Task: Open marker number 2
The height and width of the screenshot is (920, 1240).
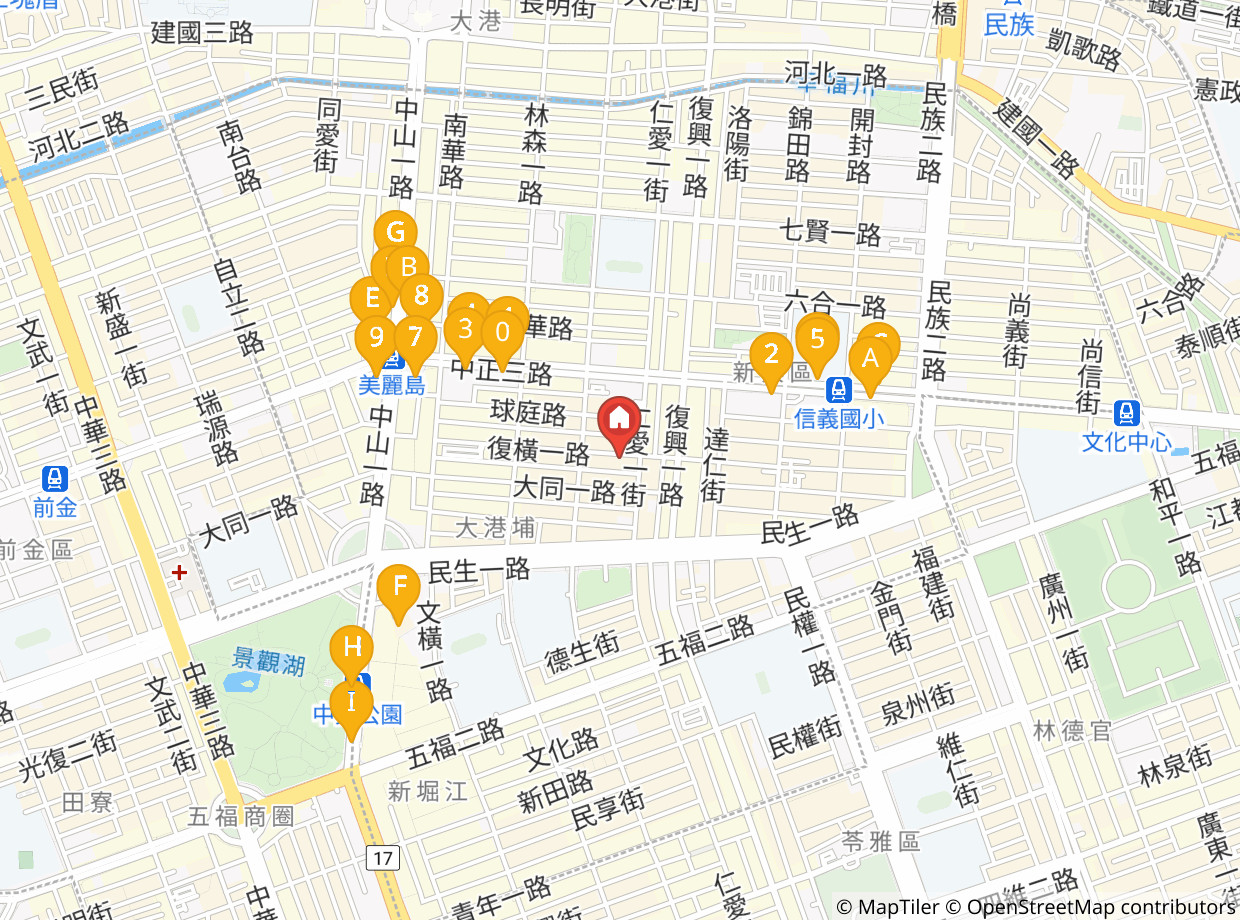Action: (771, 353)
